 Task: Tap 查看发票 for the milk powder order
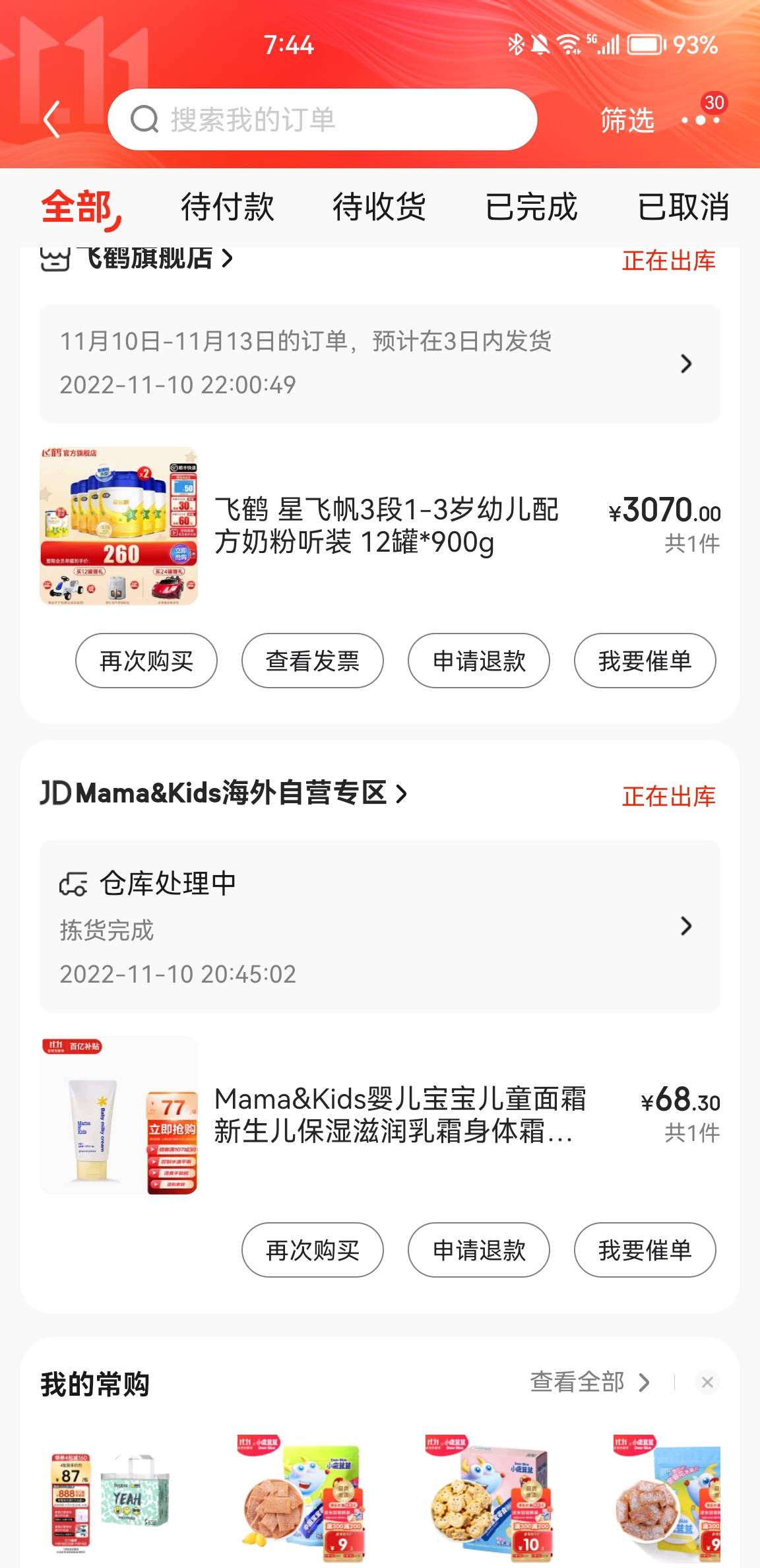(312, 661)
